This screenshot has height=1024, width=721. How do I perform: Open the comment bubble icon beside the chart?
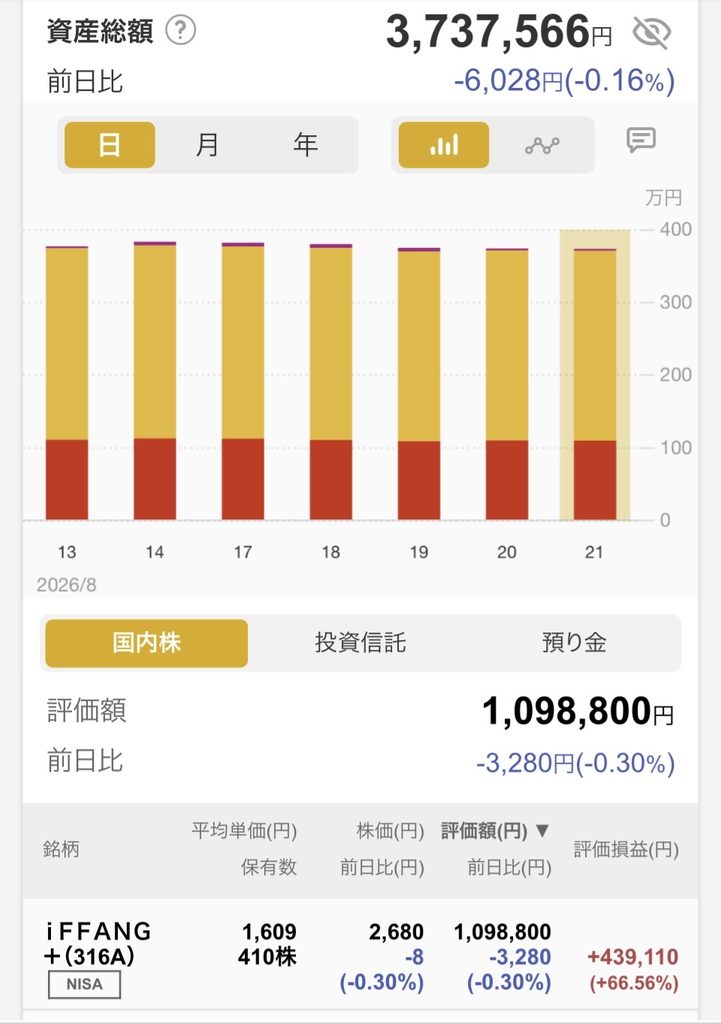coord(641,140)
